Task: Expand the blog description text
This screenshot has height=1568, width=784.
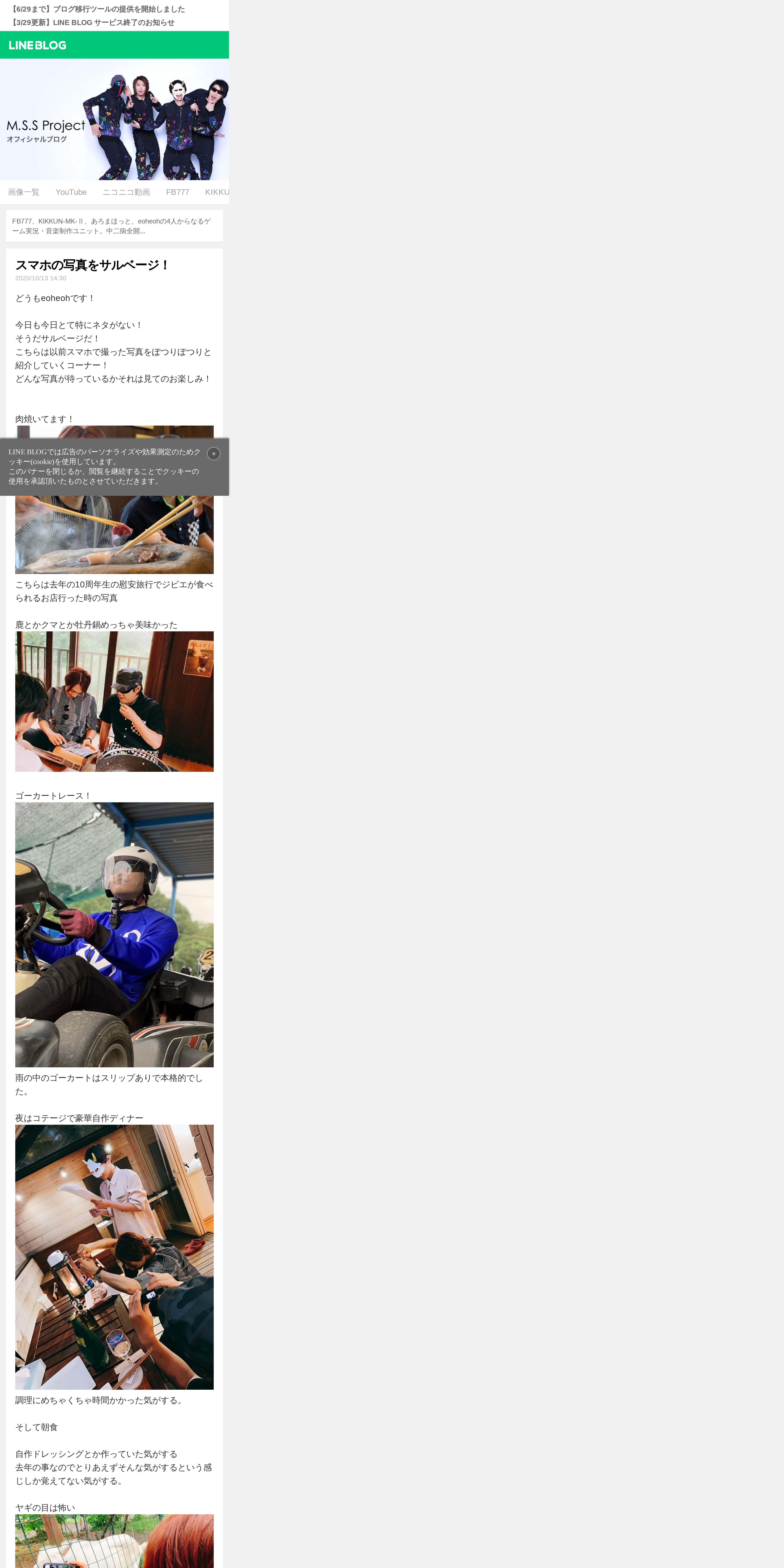Action: click(x=114, y=226)
